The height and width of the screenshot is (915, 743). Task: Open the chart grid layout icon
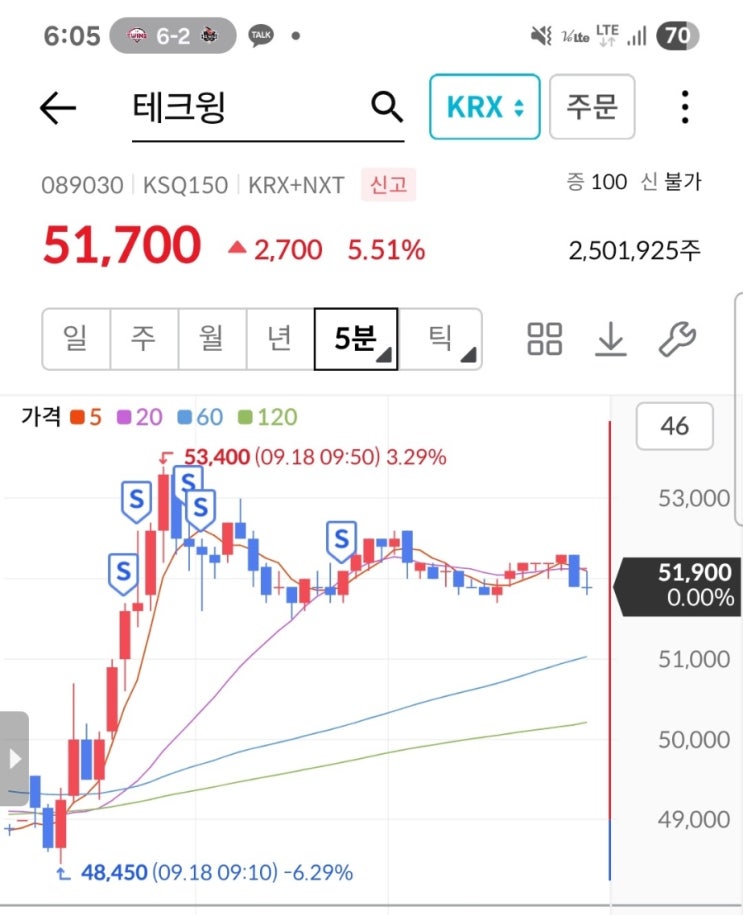tap(545, 339)
